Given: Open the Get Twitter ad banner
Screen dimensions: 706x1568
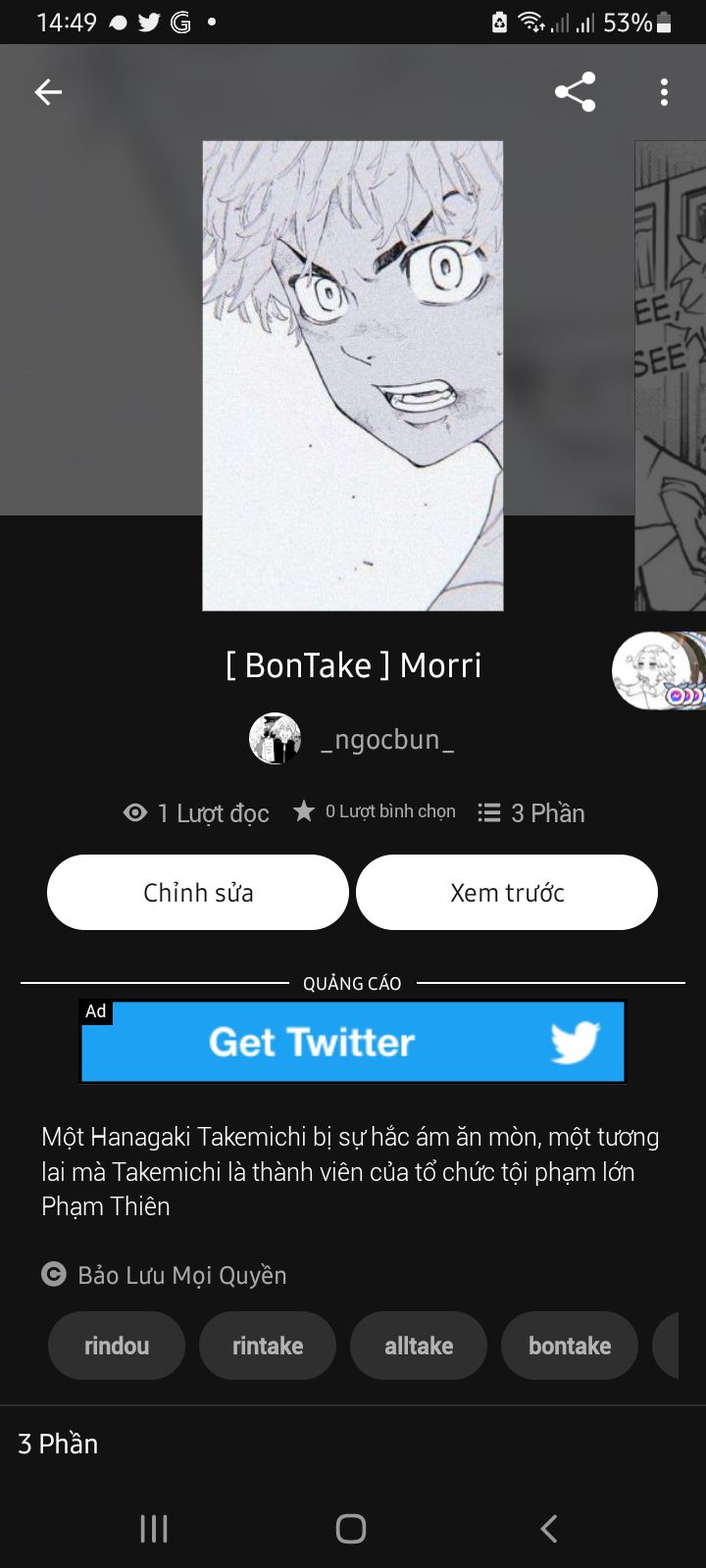Looking at the screenshot, I should coord(353,1042).
